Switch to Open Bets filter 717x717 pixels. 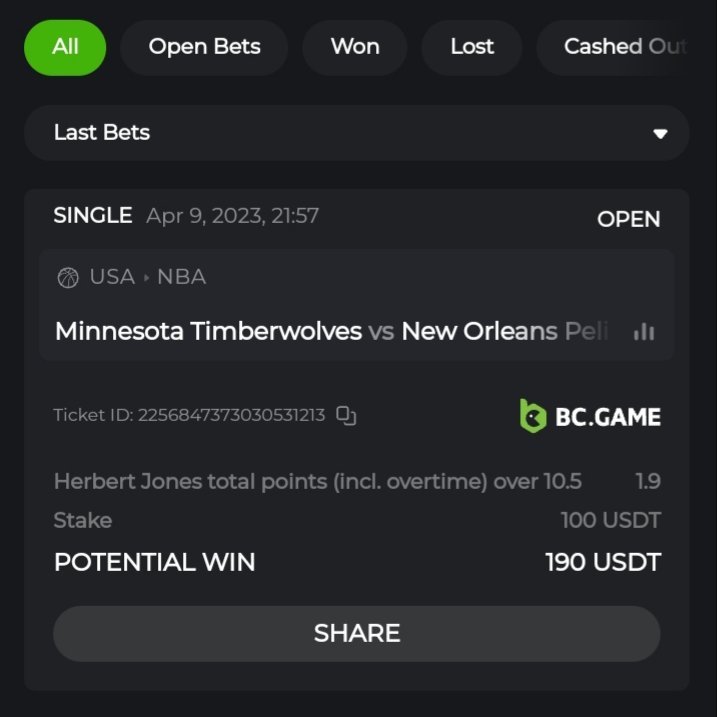tap(204, 46)
